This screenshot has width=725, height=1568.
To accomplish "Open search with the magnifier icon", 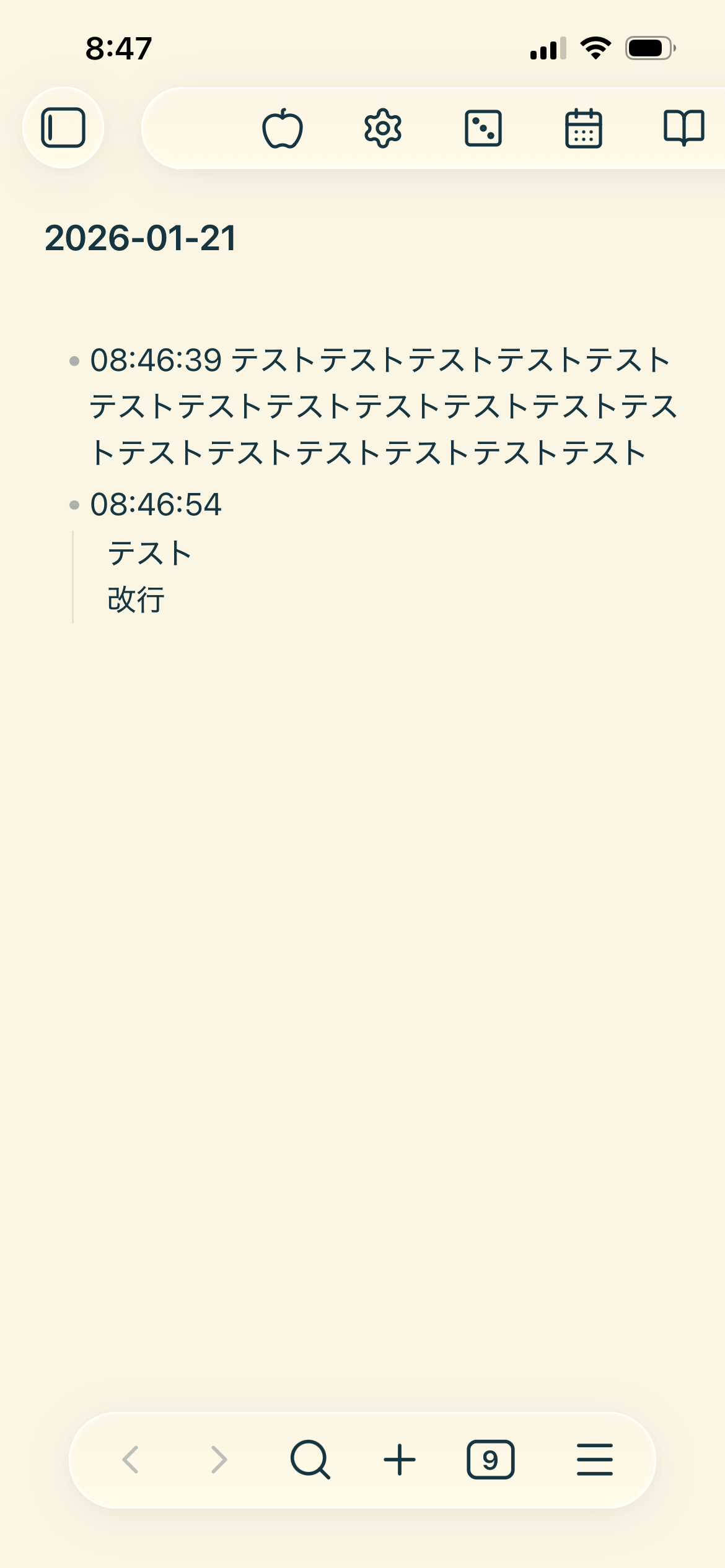I will [x=310, y=1460].
